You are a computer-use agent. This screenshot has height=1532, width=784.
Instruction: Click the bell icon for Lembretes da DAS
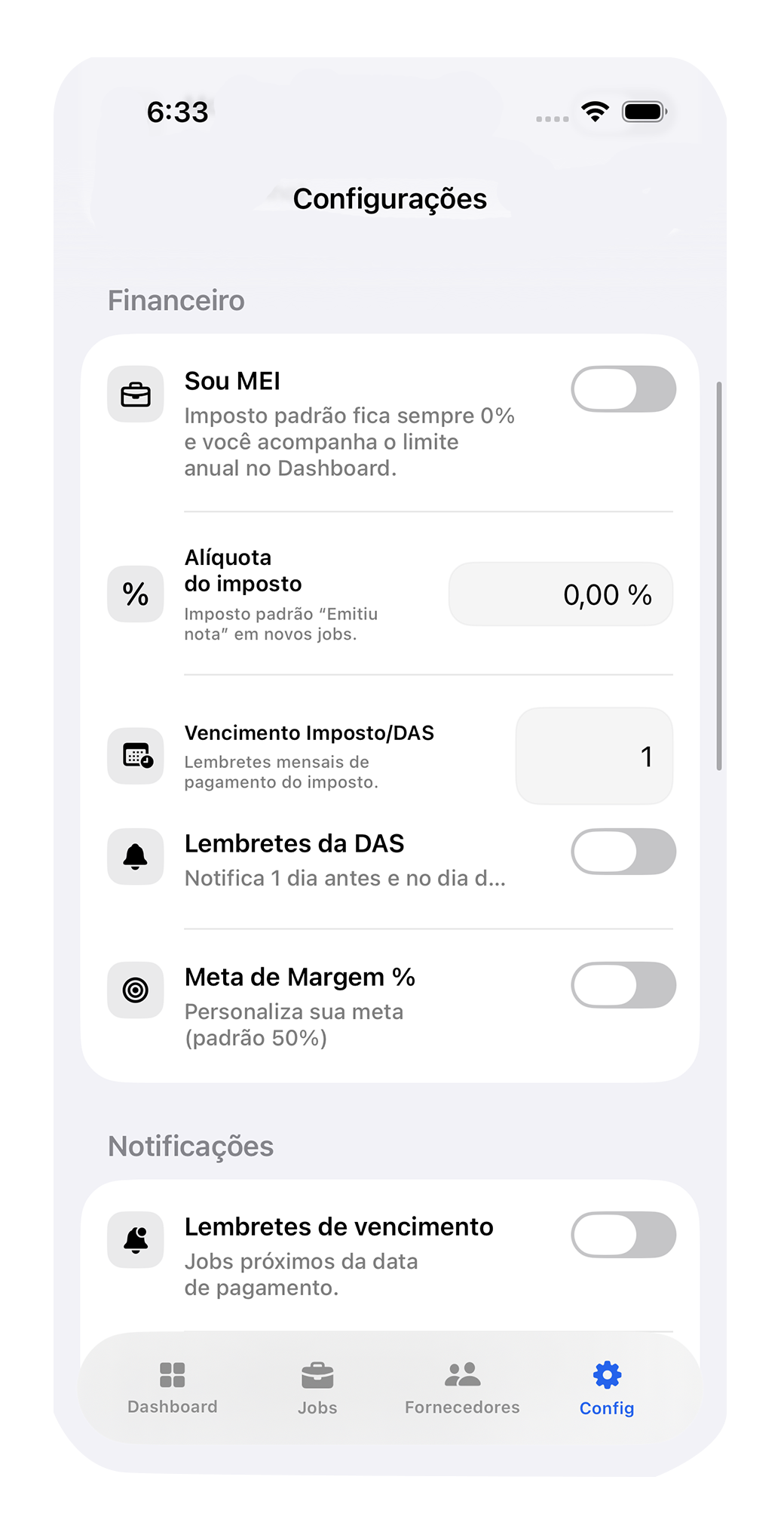136,857
